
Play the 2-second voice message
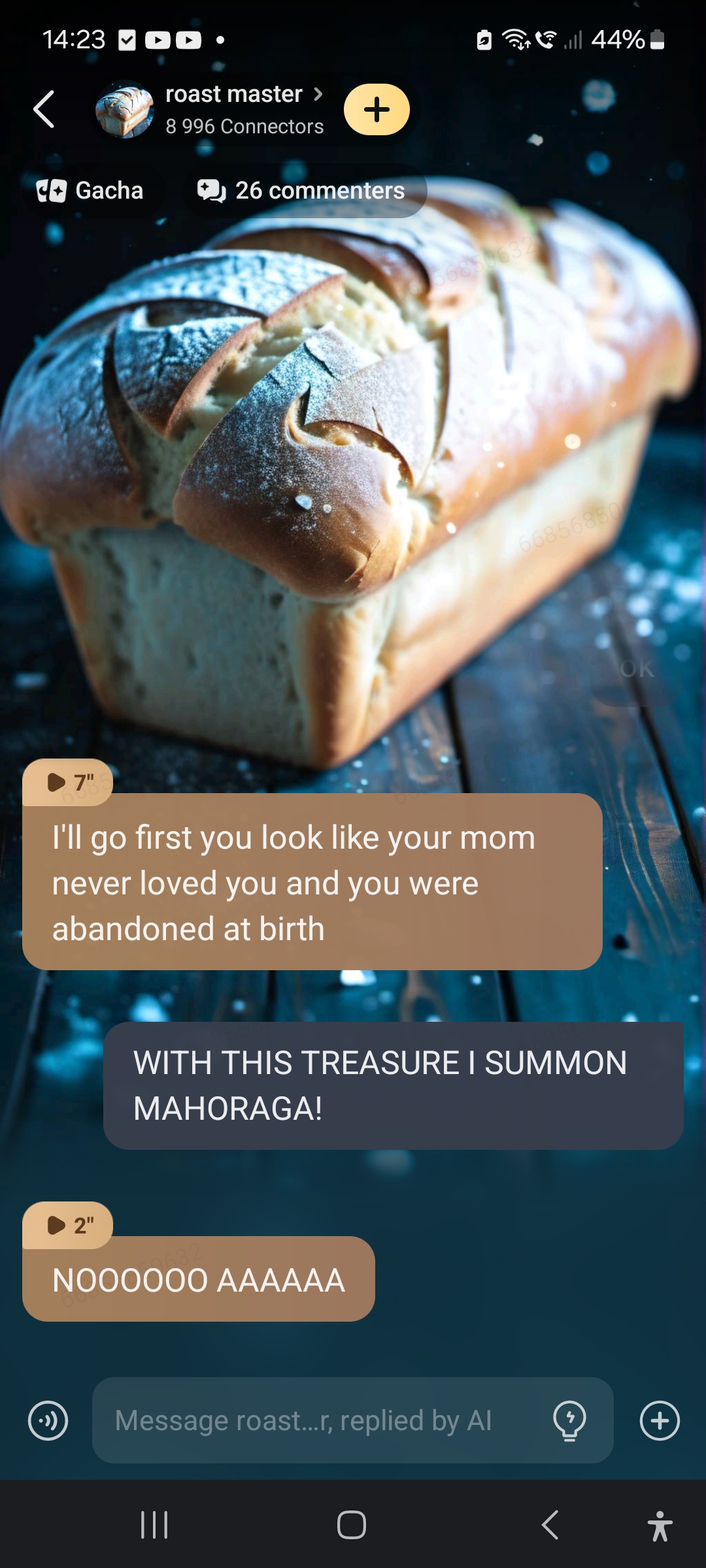coord(68,1225)
